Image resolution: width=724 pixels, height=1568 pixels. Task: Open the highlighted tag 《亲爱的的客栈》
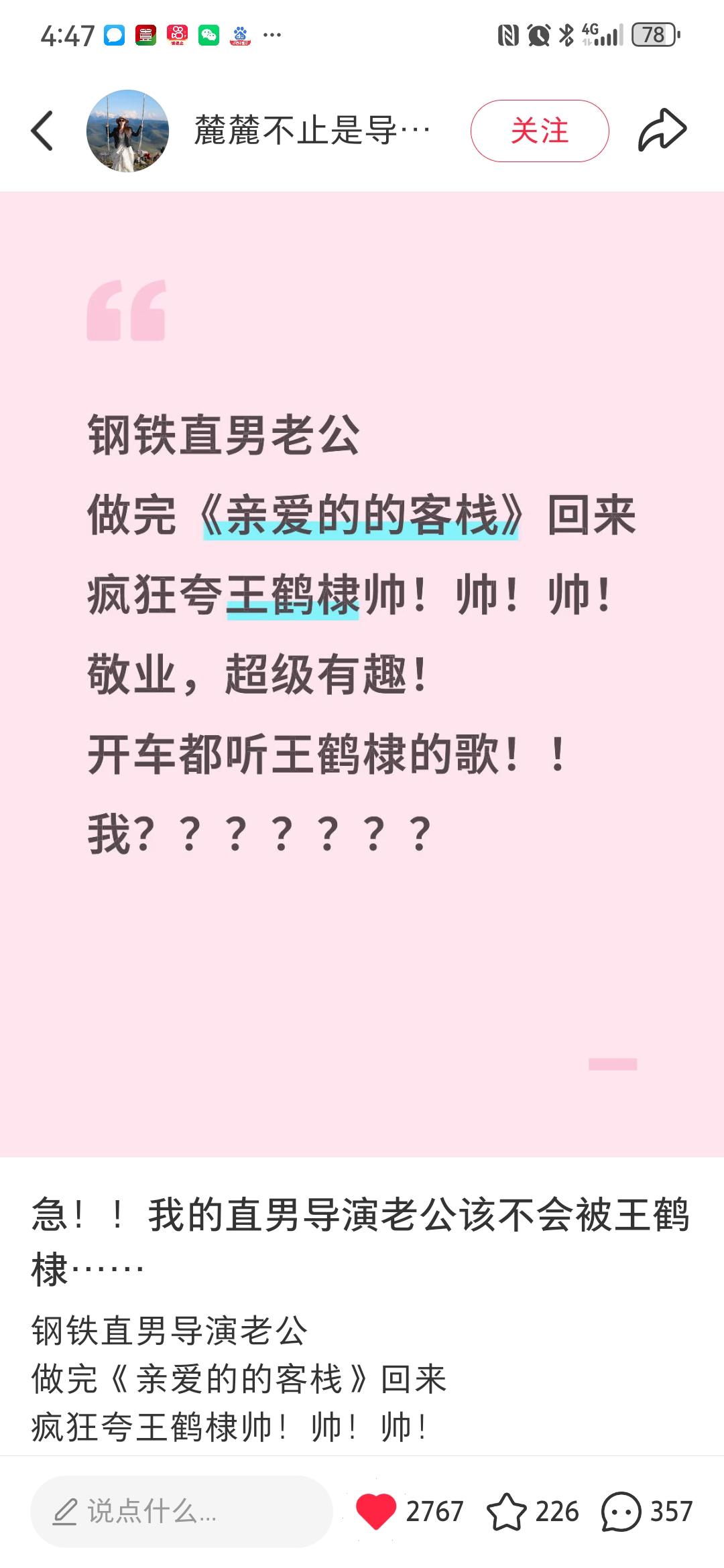pyautogui.click(x=365, y=514)
